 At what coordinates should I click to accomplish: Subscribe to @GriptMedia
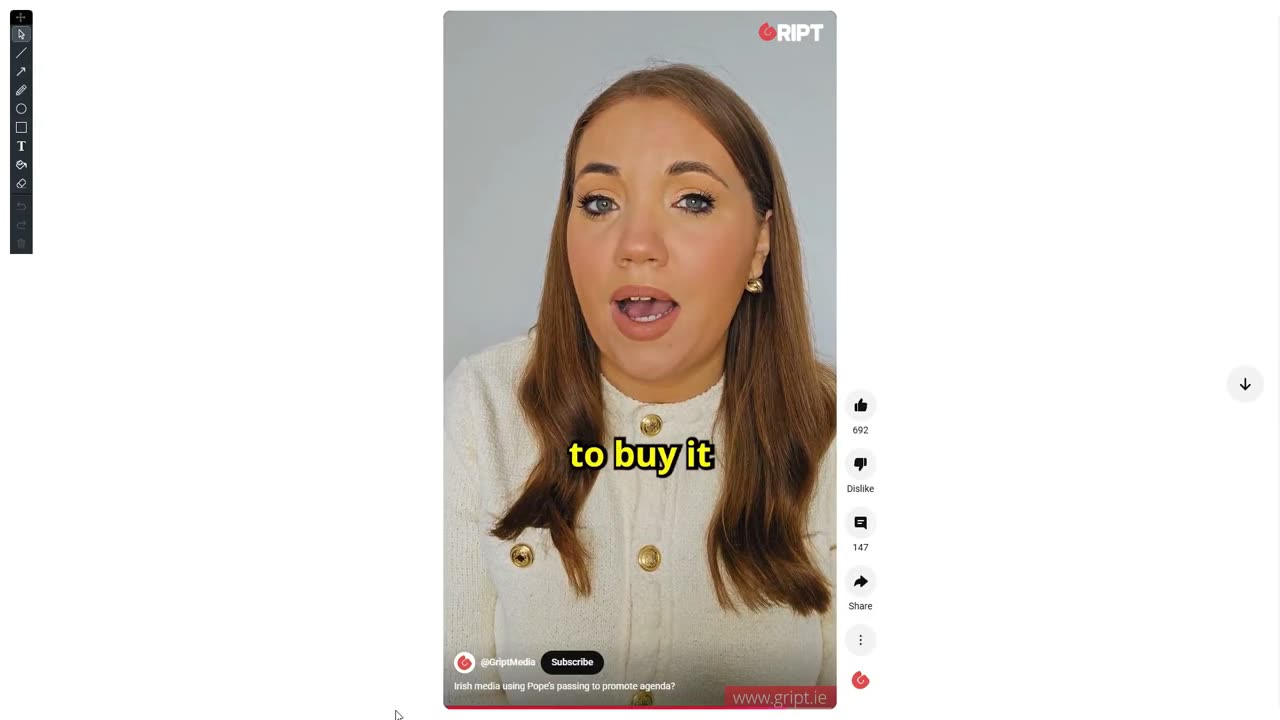[572, 662]
